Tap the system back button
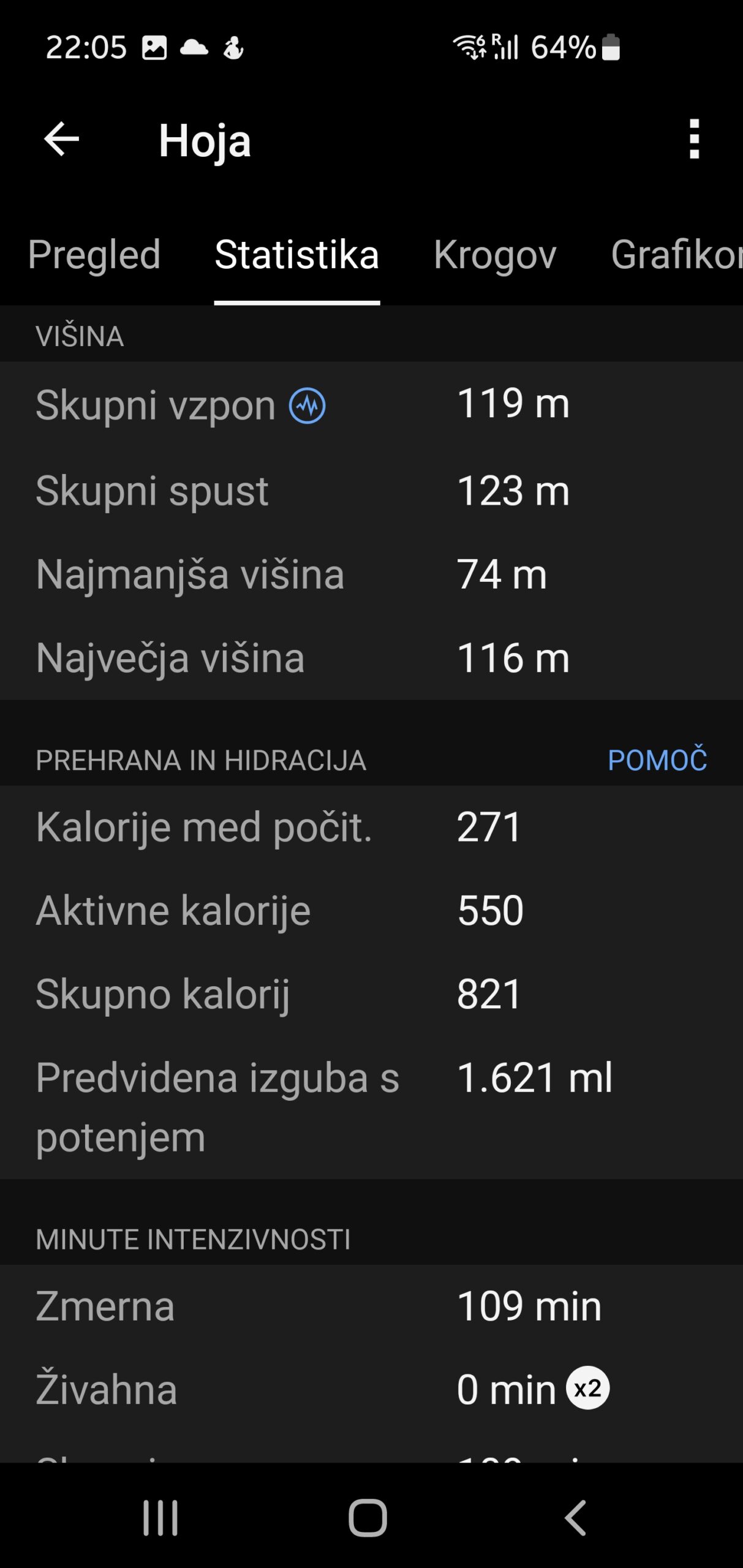Viewport: 743px width, 1568px height. 575,1518
